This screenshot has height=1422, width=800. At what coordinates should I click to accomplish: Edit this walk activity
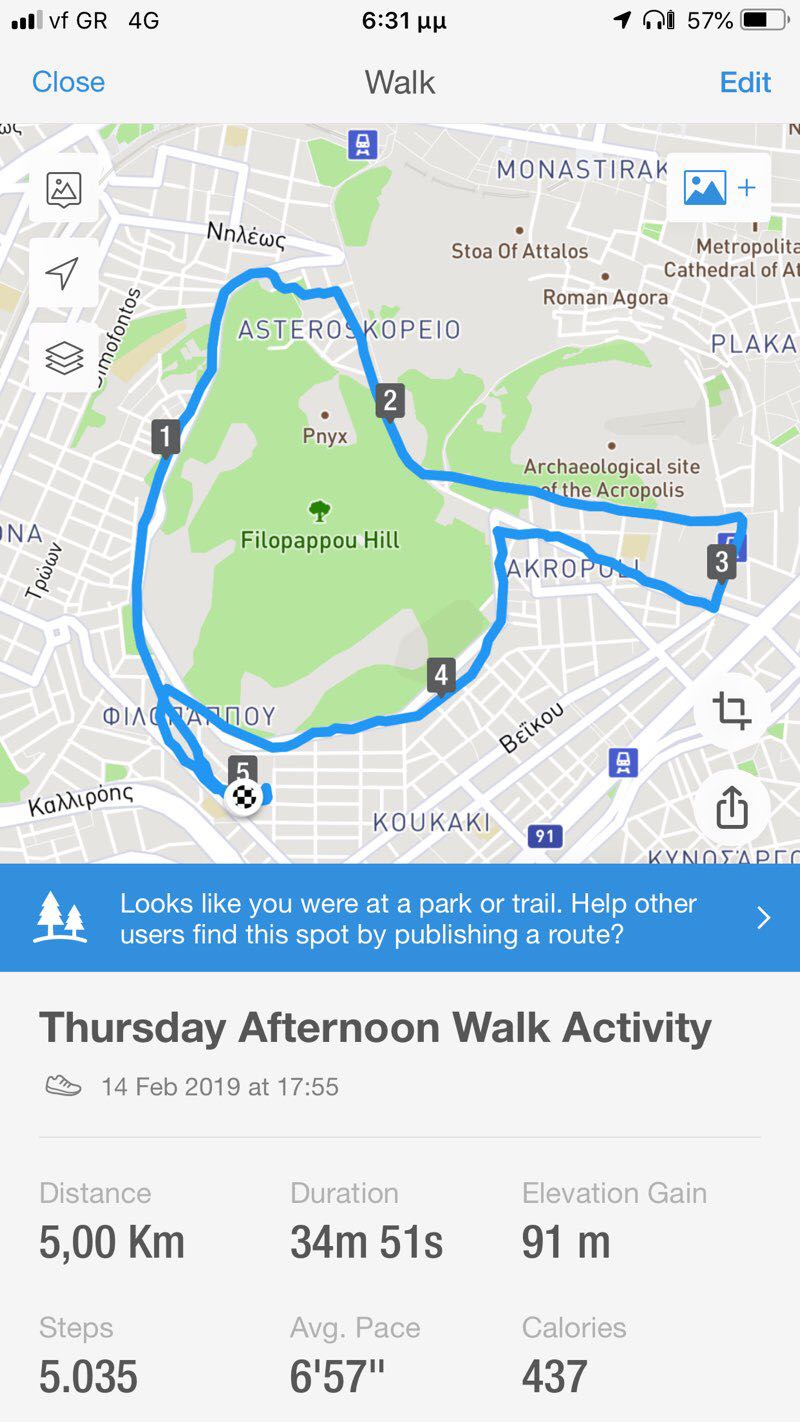(x=745, y=82)
